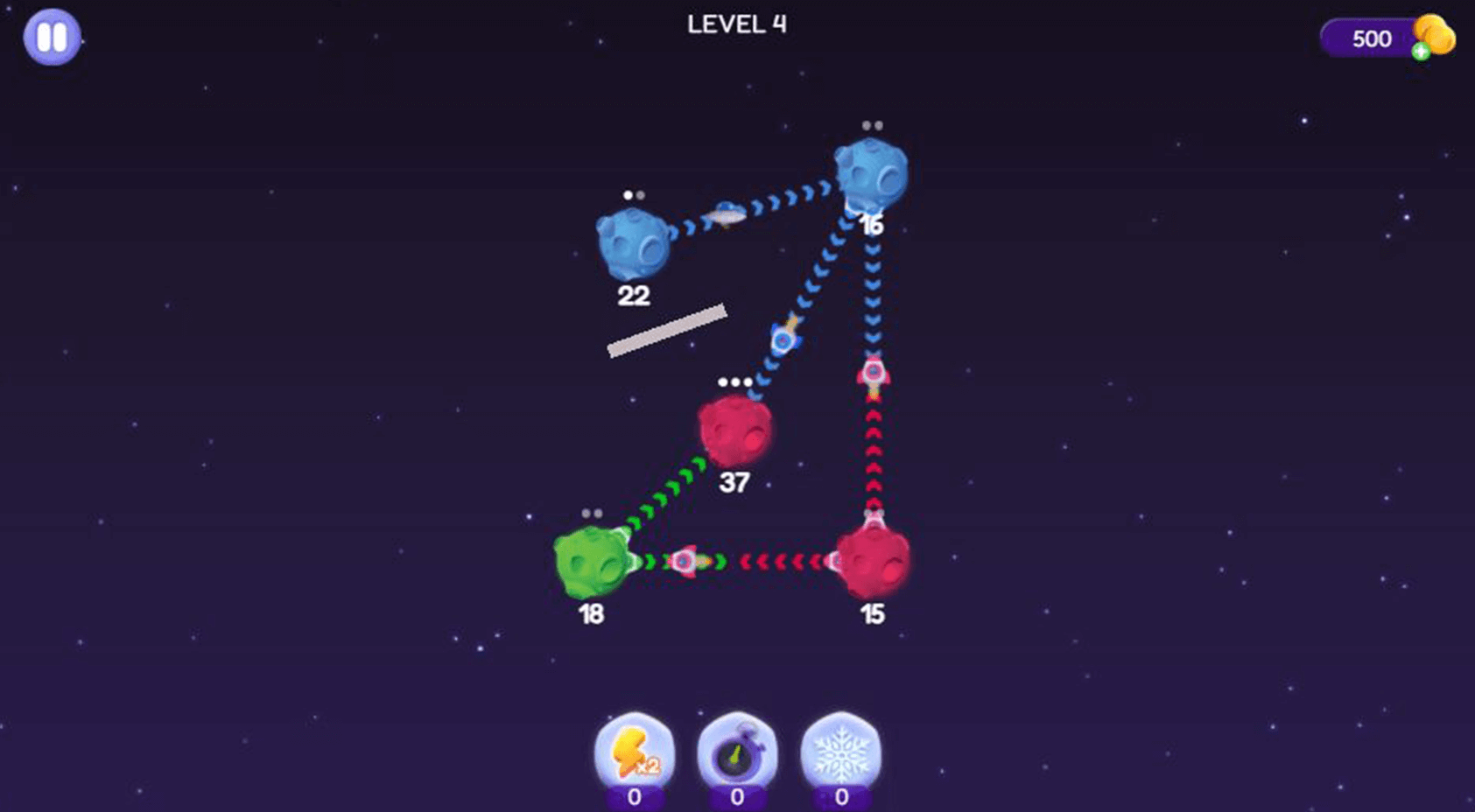Select the blue planet with 22
The image size is (1475, 812).
click(633, 244)
